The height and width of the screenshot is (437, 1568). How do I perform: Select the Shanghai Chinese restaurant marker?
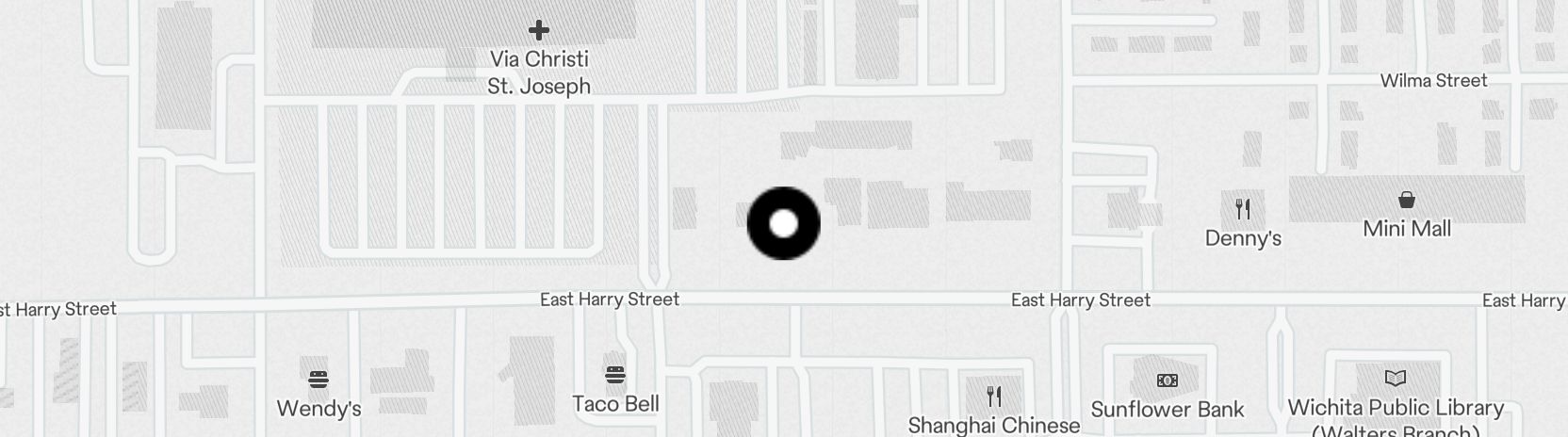(x=993, y=396)
